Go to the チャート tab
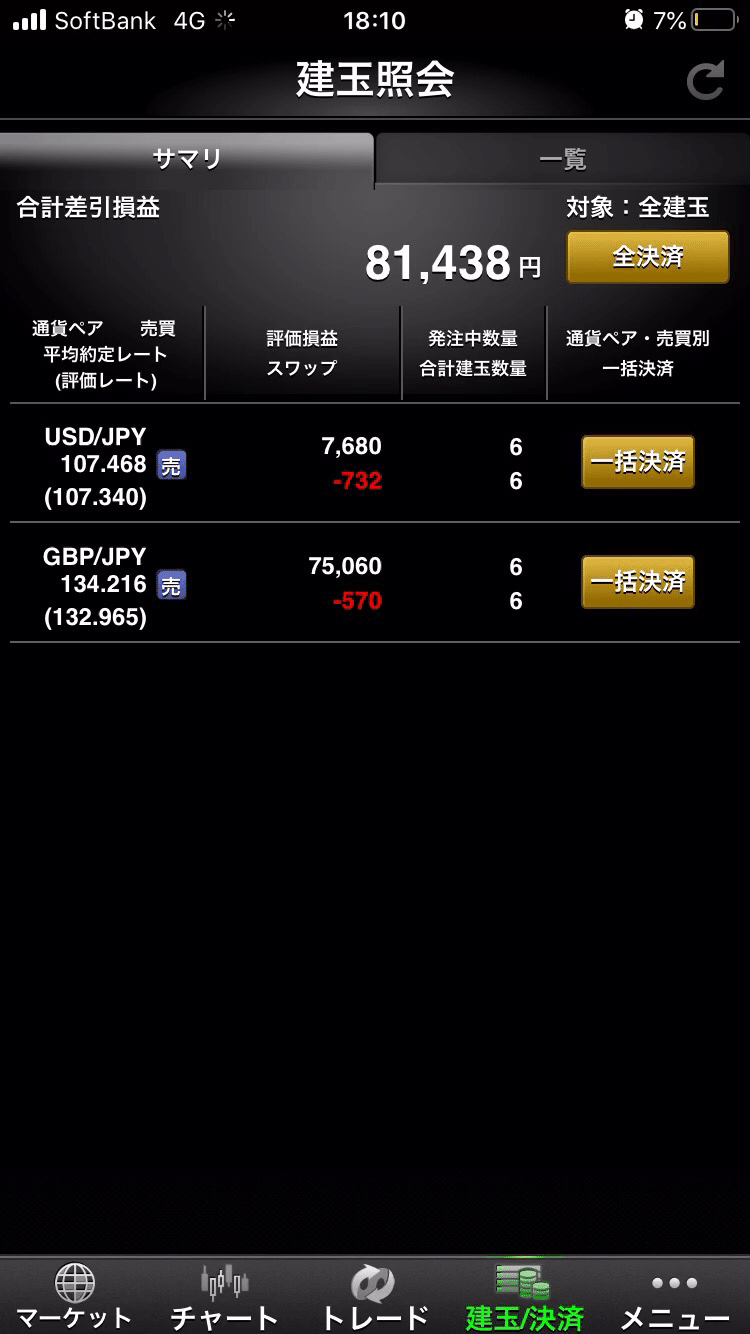 (x=225, y=1296)
